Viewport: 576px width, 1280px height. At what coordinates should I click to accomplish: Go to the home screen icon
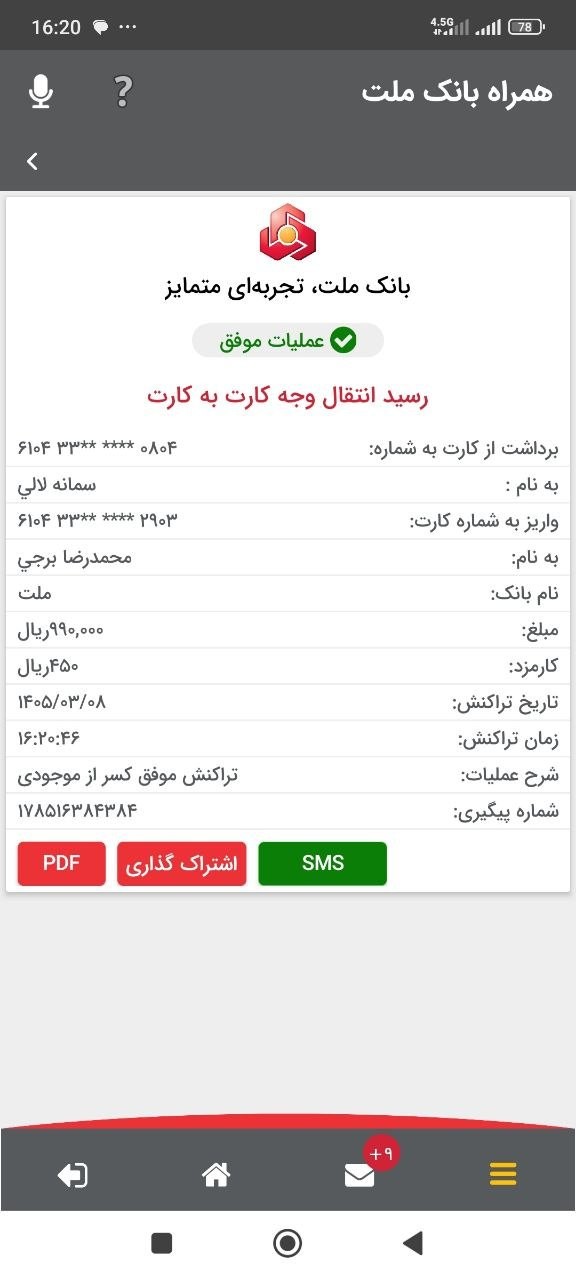(x=216, y=1175)
